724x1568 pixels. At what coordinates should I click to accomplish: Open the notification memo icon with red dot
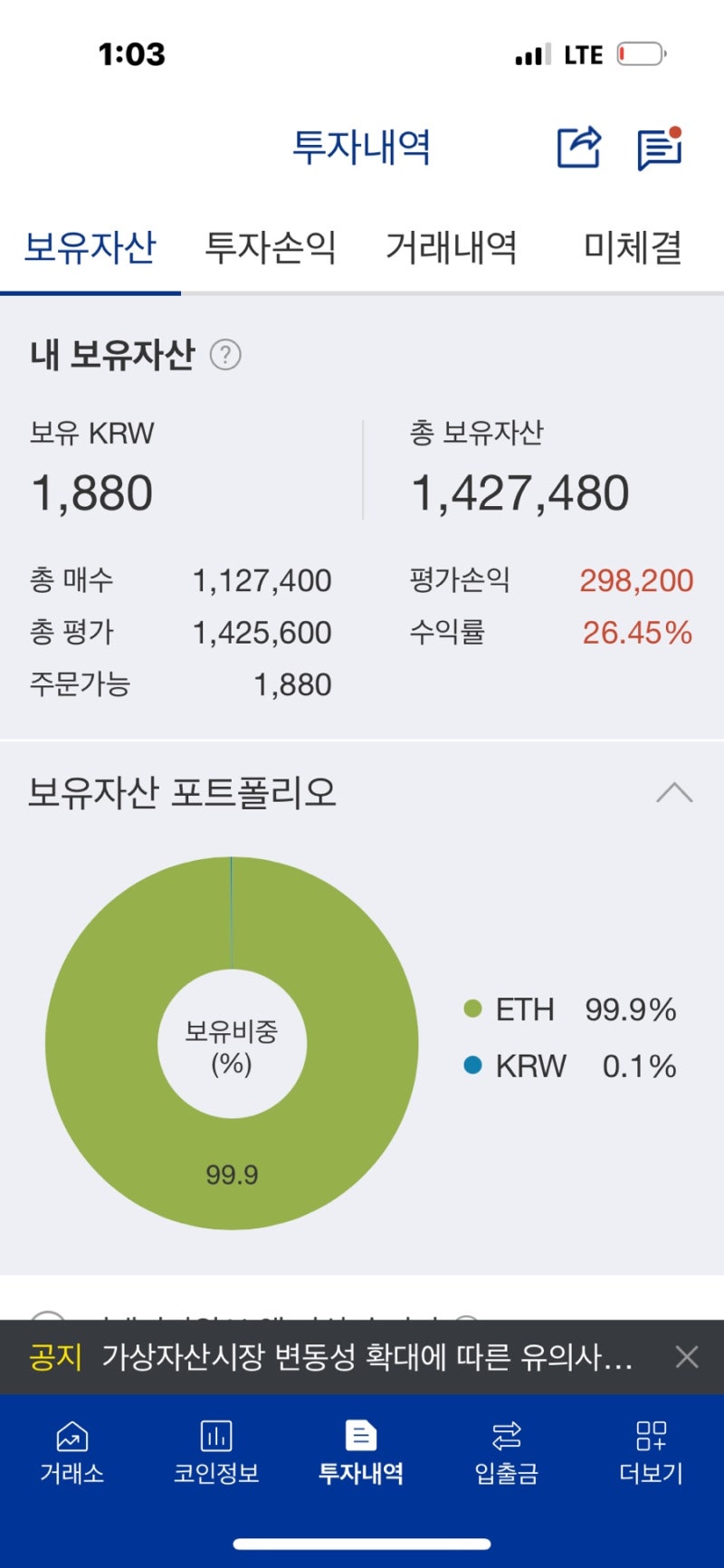click(x=658, y=148)
